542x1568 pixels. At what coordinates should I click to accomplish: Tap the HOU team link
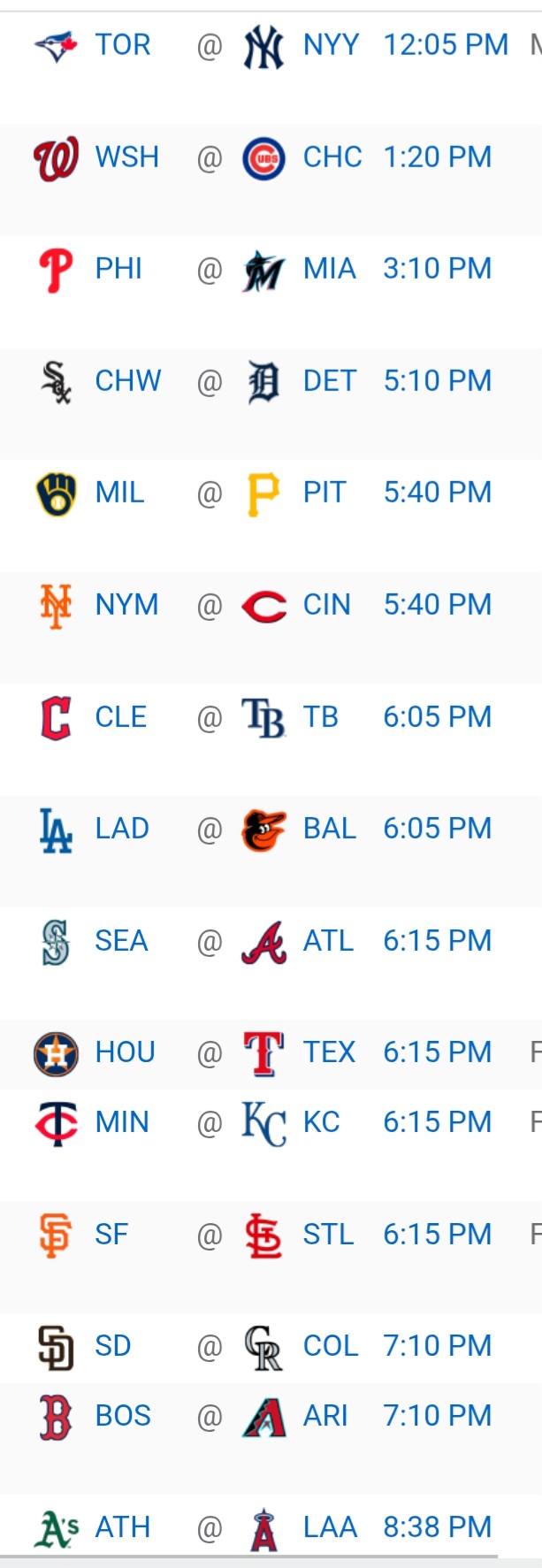pos(125,1052)
